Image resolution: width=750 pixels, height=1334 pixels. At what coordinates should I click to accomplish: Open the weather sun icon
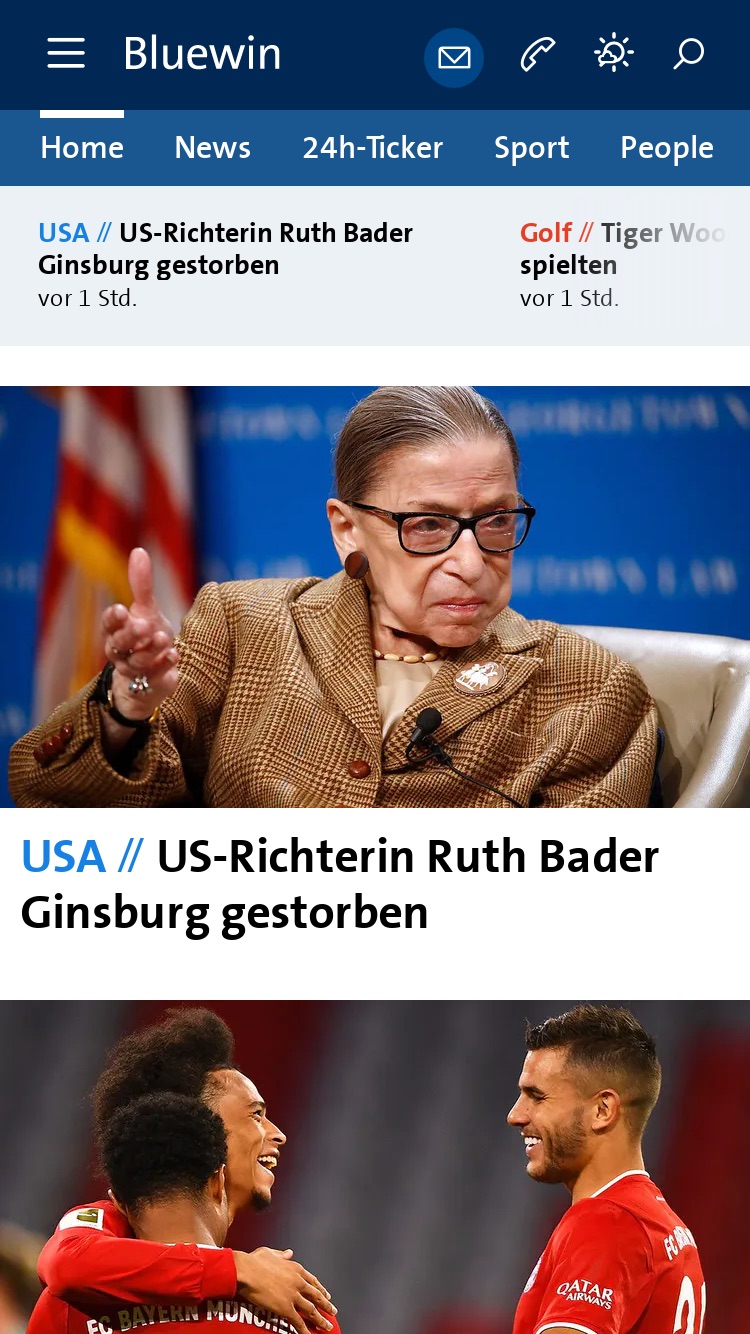coord(613,53)
